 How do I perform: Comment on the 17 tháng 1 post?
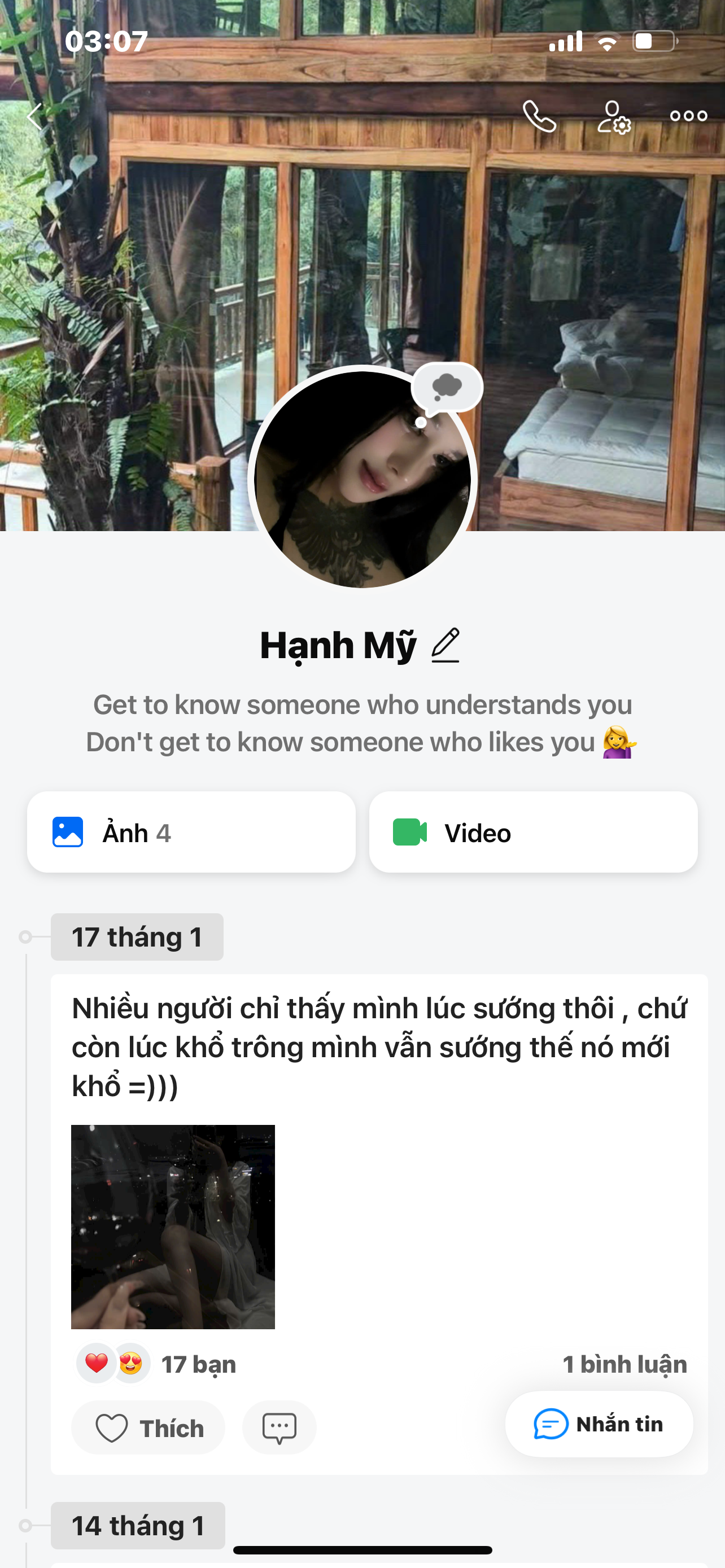coord(279,1427)
